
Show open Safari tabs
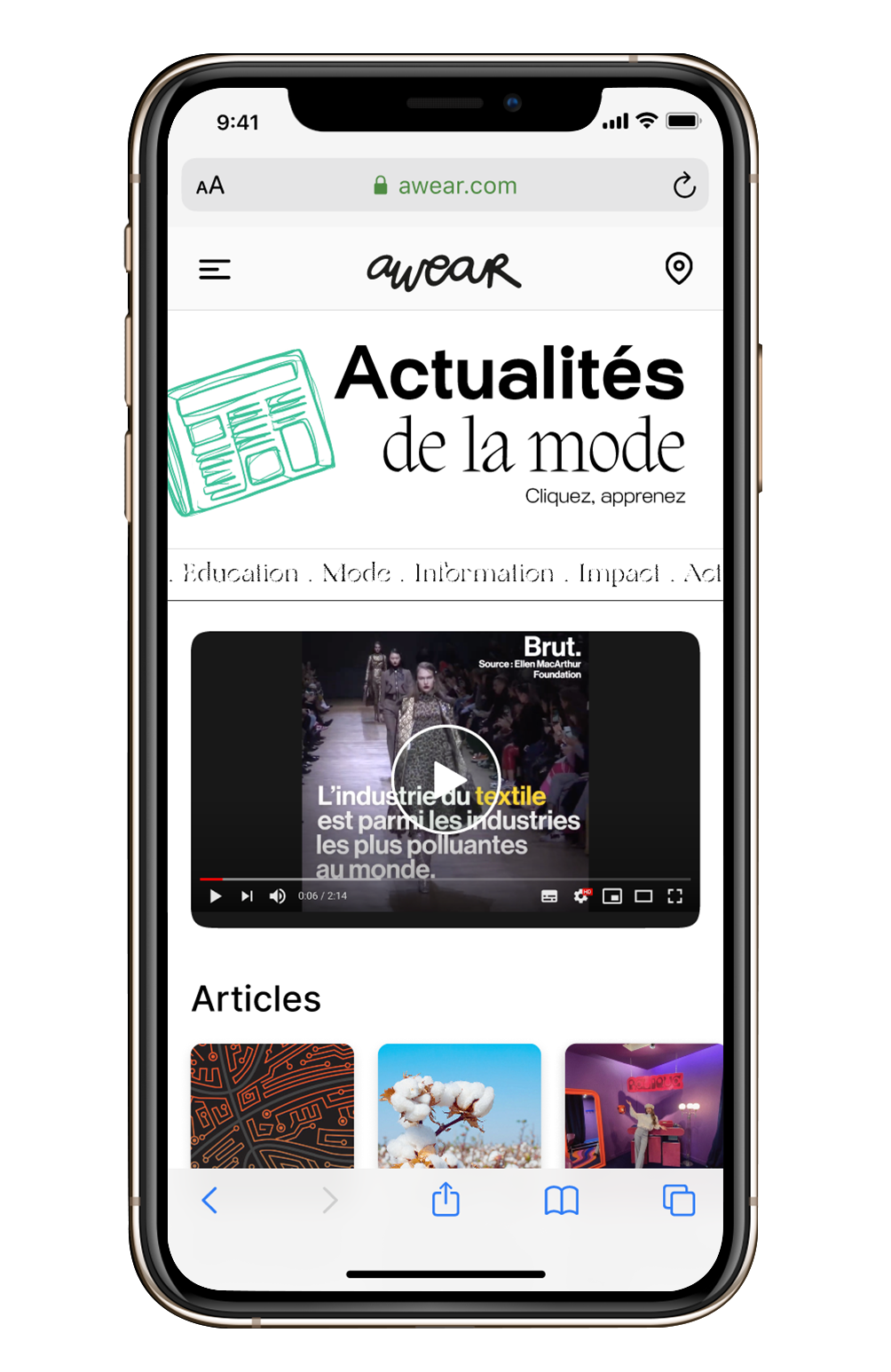click(679, 1201)
